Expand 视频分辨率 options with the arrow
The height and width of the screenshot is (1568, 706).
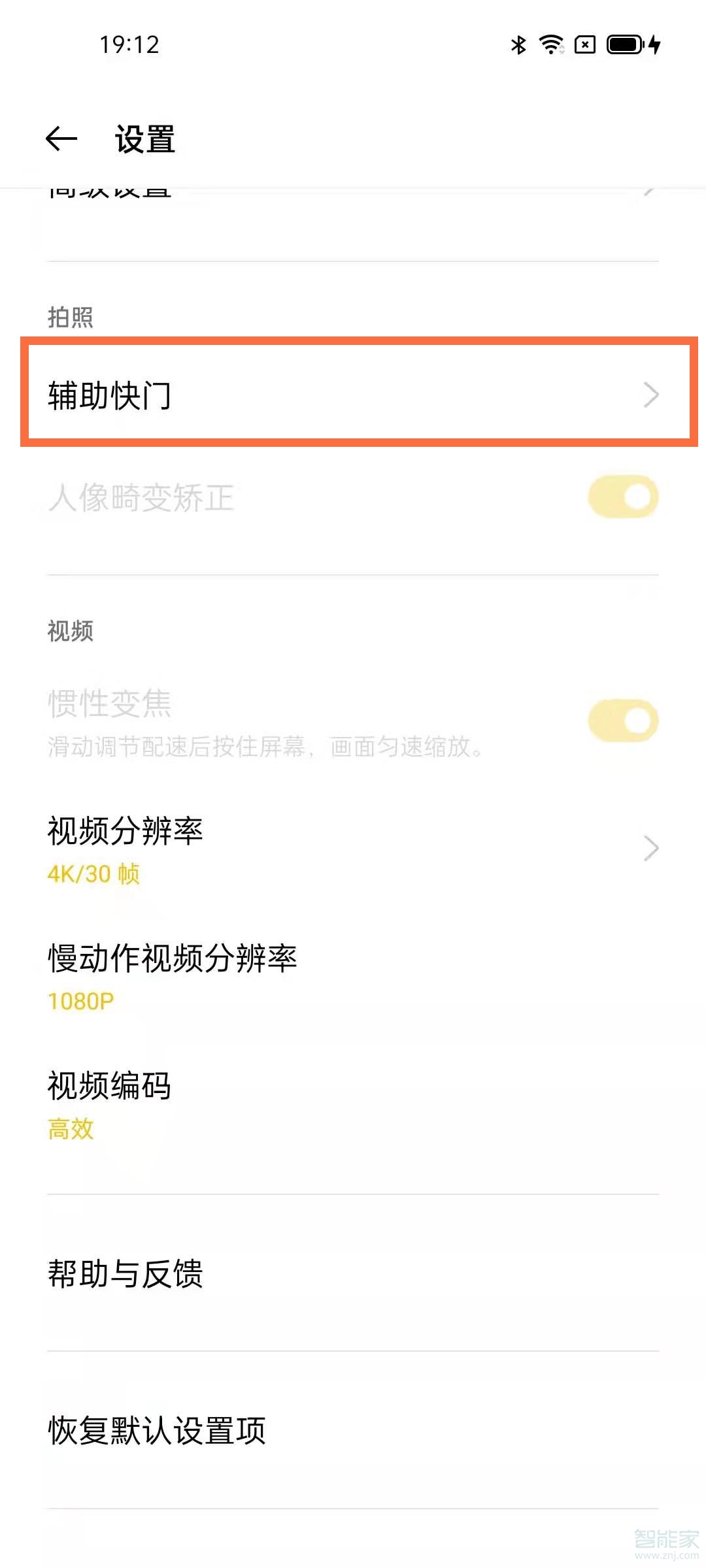click(x=652, y=847)
